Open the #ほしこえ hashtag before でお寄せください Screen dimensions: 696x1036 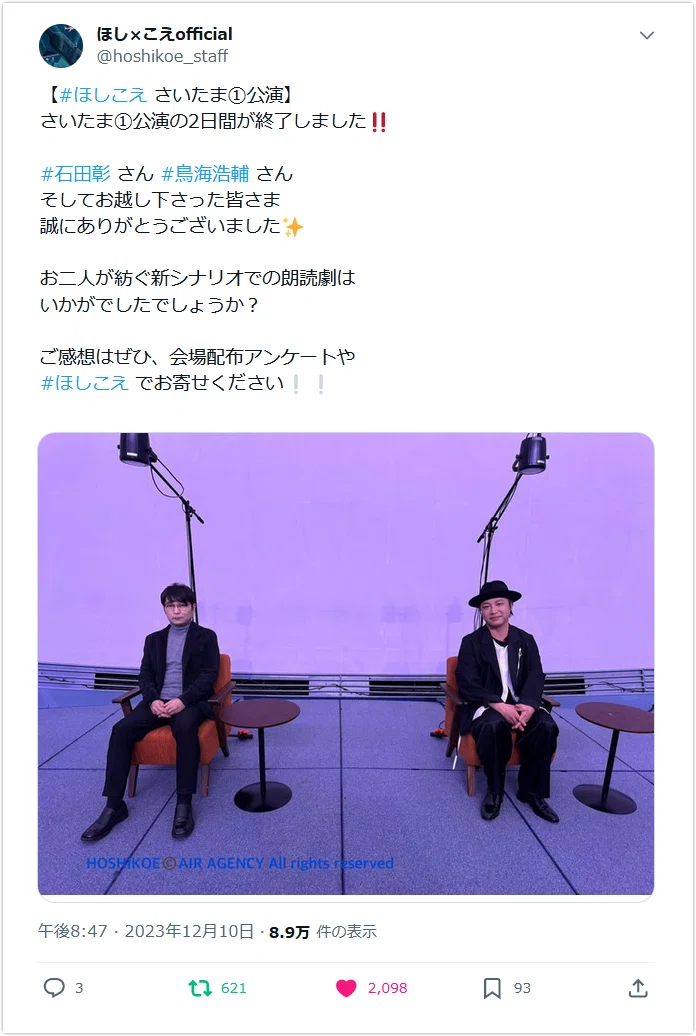coord(84,383)
